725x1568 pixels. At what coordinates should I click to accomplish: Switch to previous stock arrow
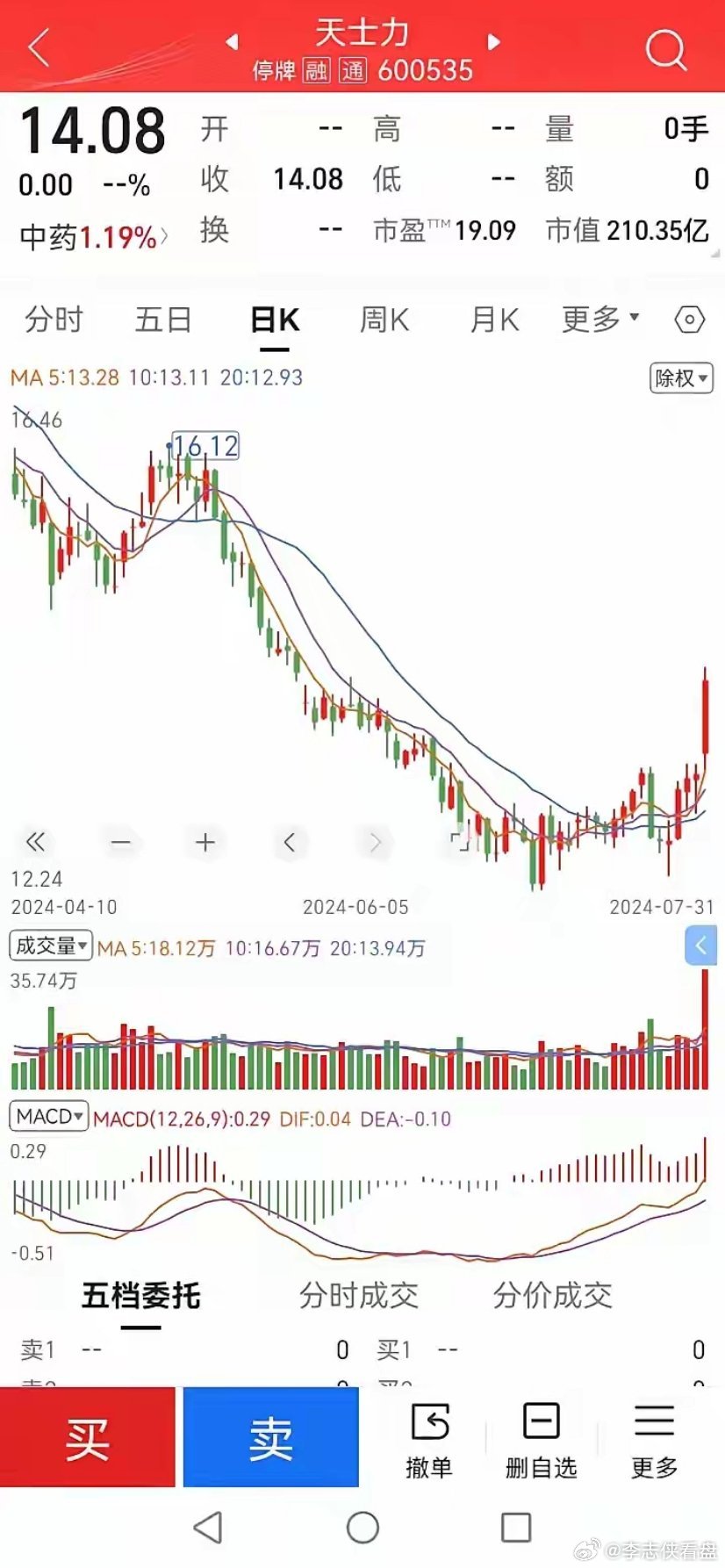(232, 41)
